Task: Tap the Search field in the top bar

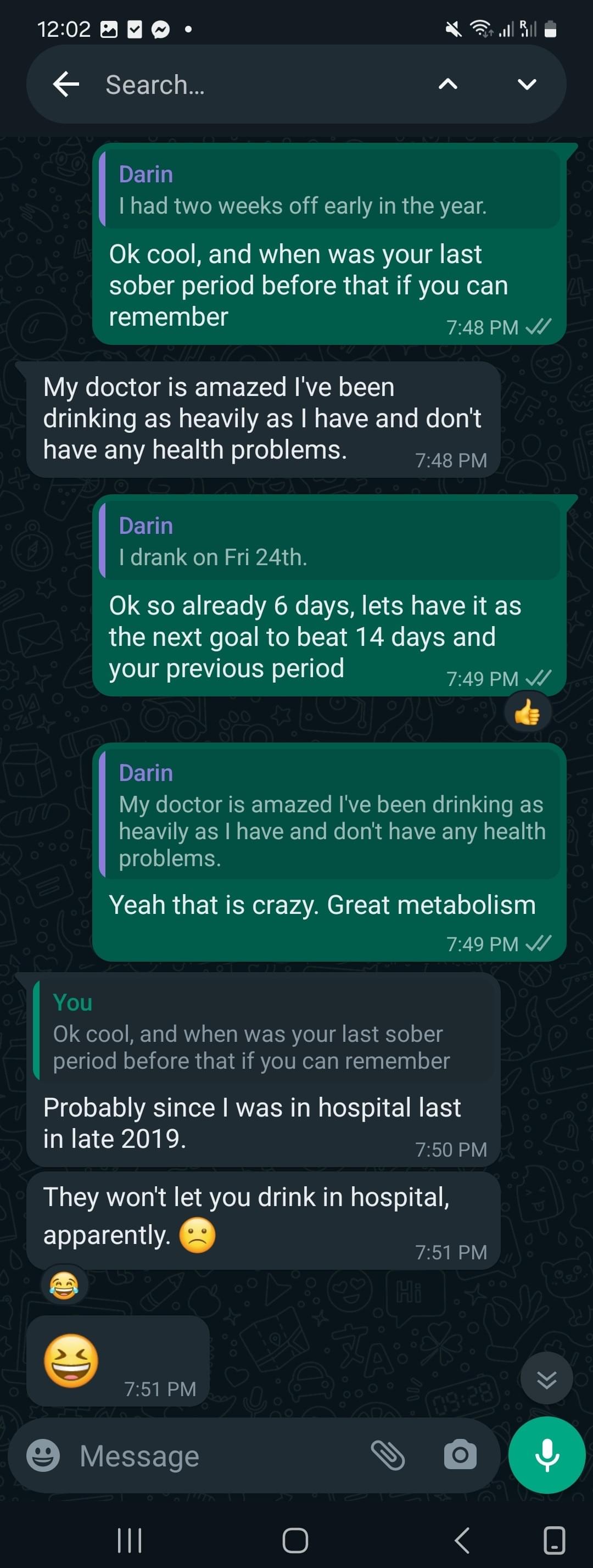Action: coord(256,84)
